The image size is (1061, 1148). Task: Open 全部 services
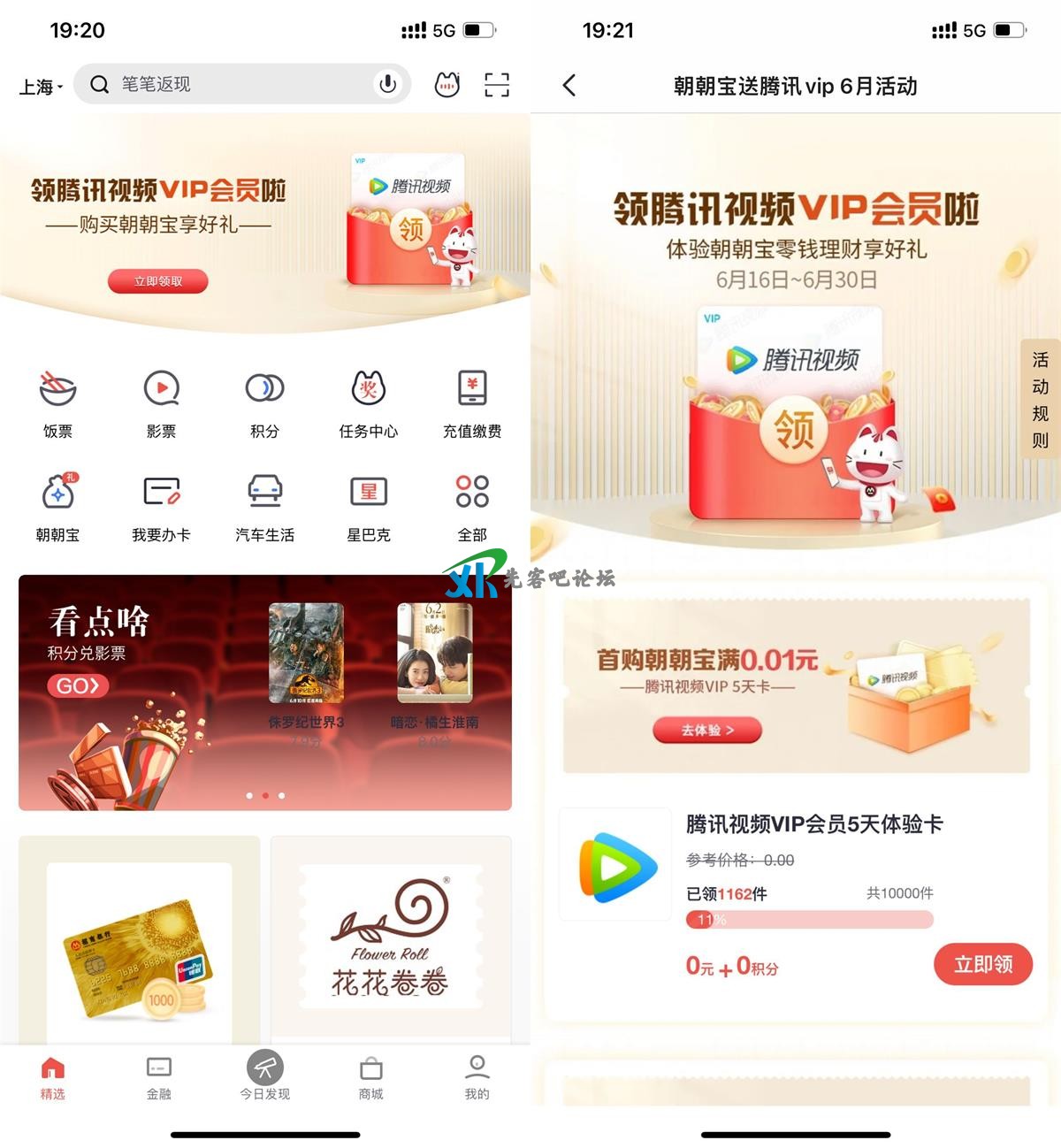pos(472,507)
